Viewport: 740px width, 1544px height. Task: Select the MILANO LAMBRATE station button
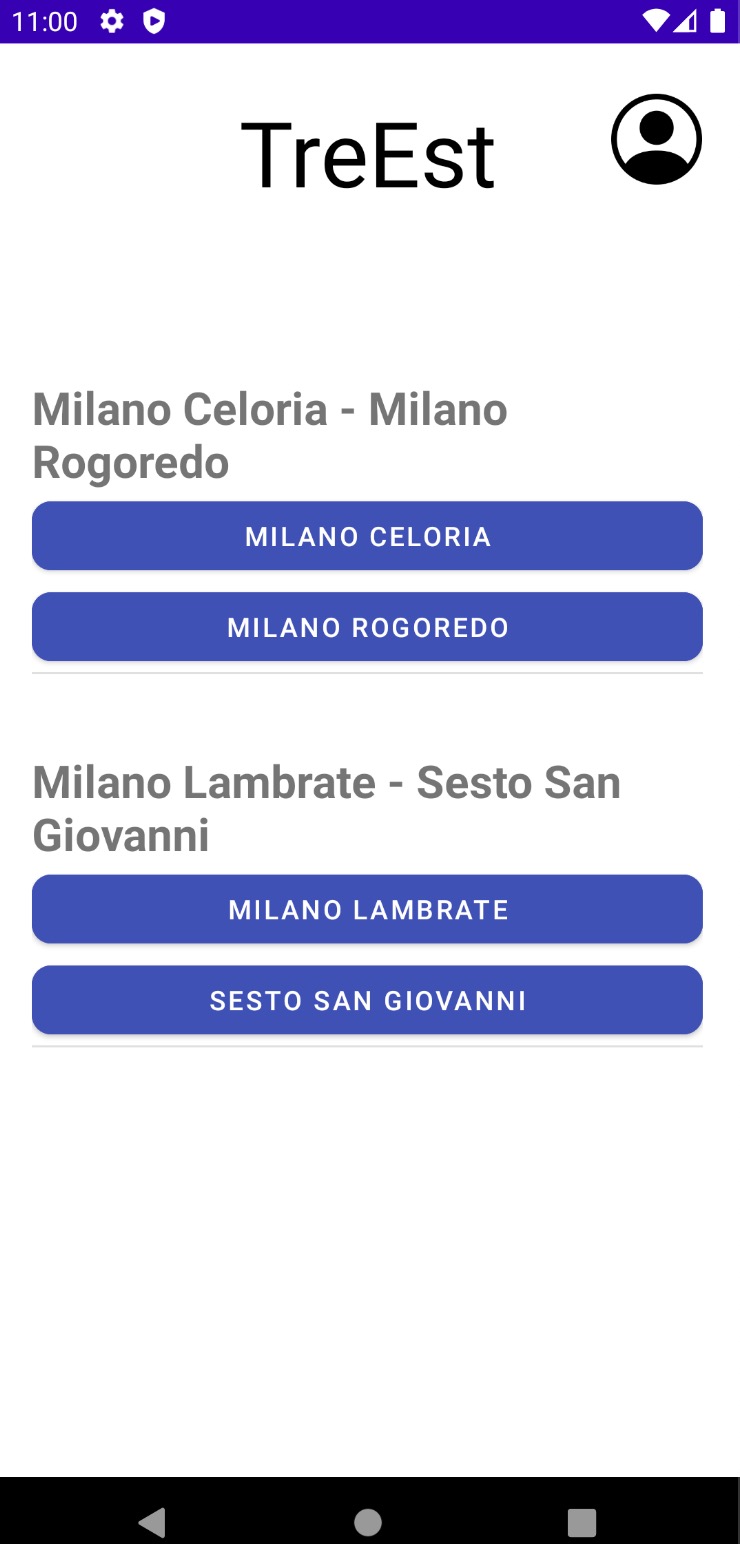(367, 909)
